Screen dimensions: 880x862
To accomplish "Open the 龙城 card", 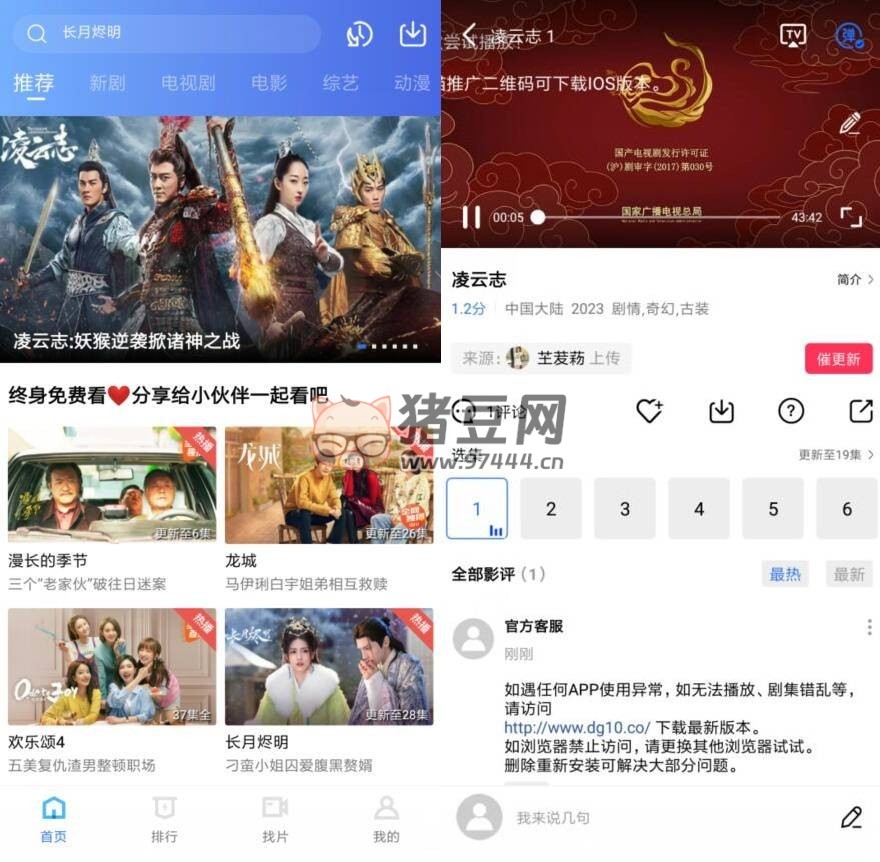I will 329,485.
